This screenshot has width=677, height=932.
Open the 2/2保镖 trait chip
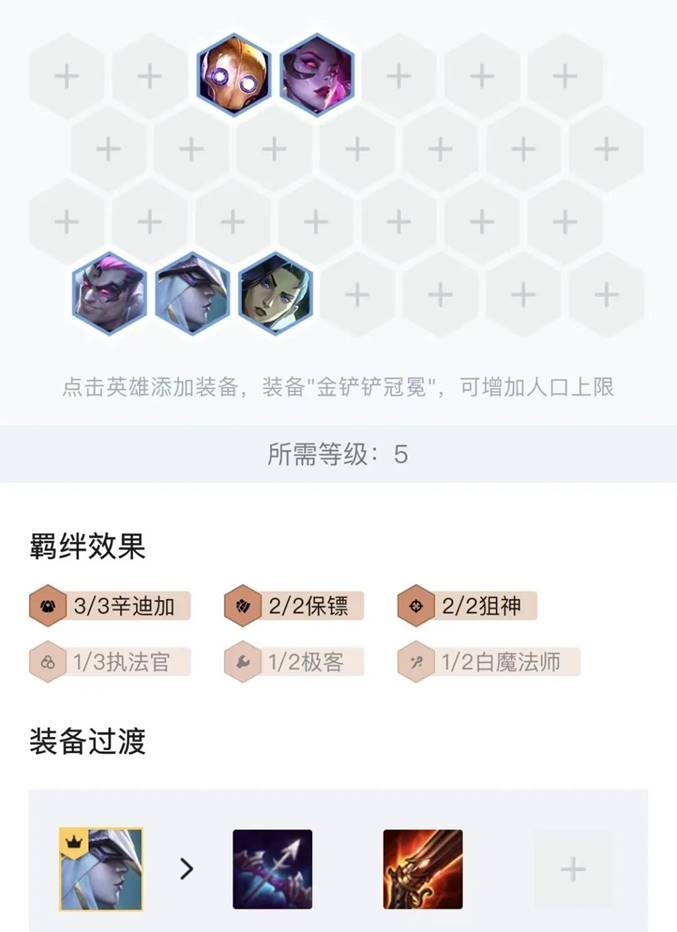coord(294,606)
